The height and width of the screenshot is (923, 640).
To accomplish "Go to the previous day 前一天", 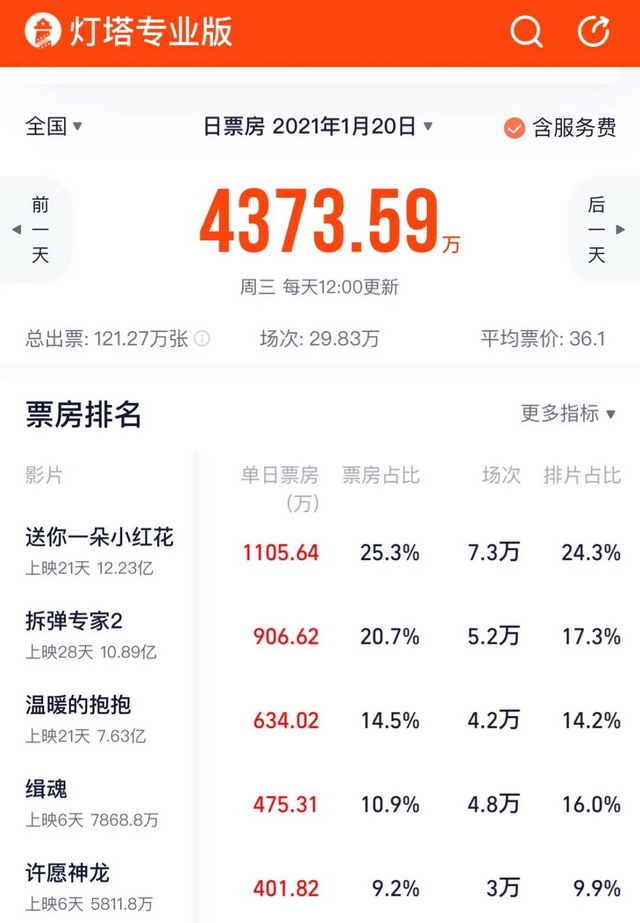I will click(38, 230).
